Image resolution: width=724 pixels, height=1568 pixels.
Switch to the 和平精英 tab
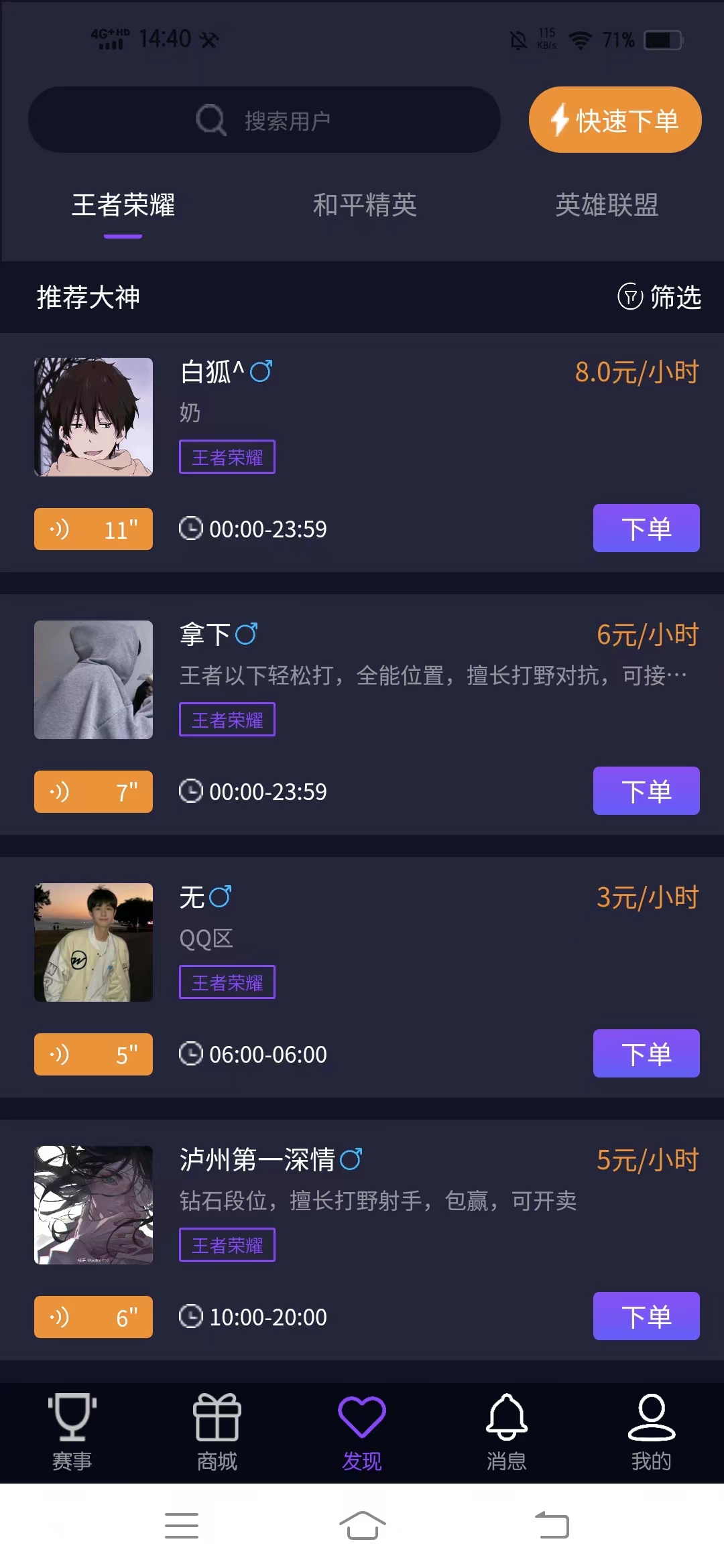[x=365, y=205]
